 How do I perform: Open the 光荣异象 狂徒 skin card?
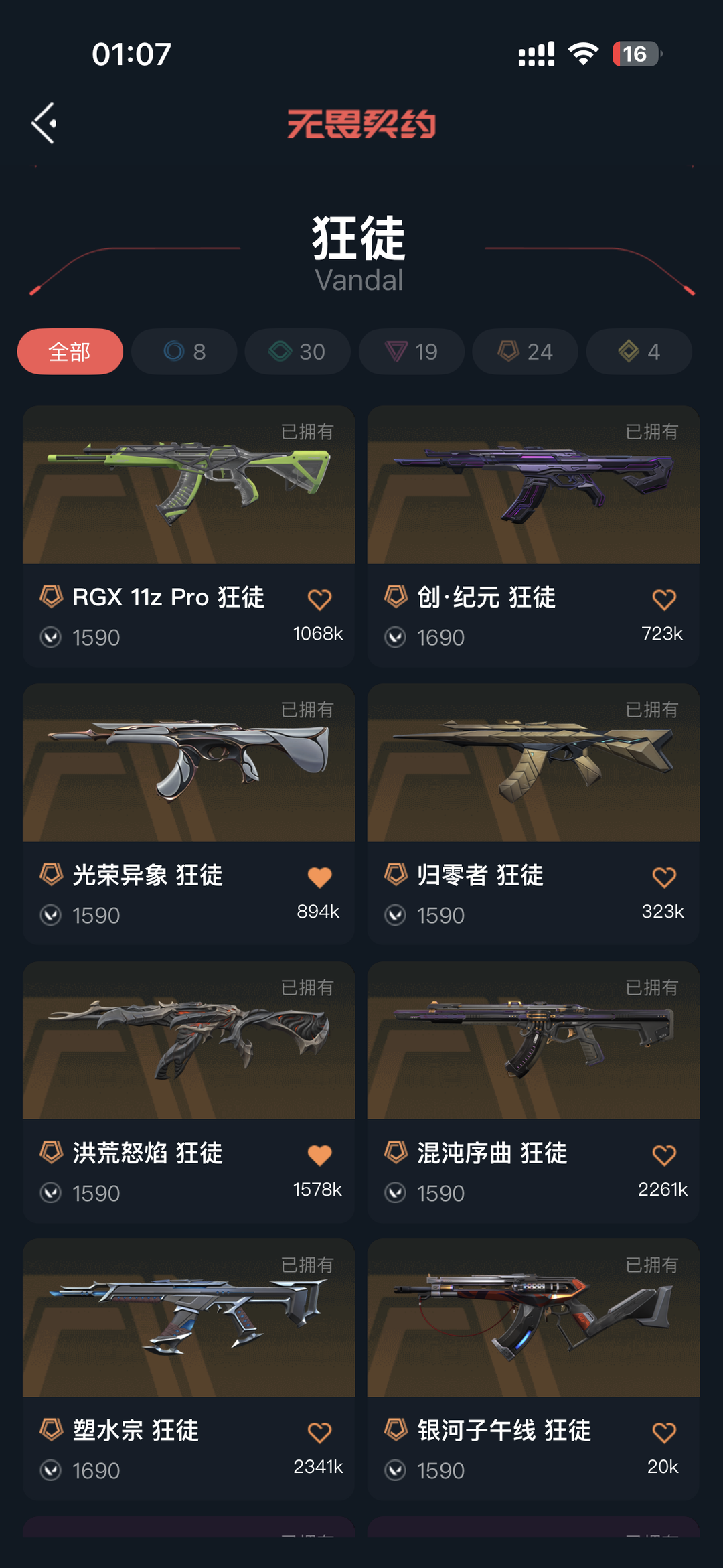pyautogui.click(x=189, y=814)
